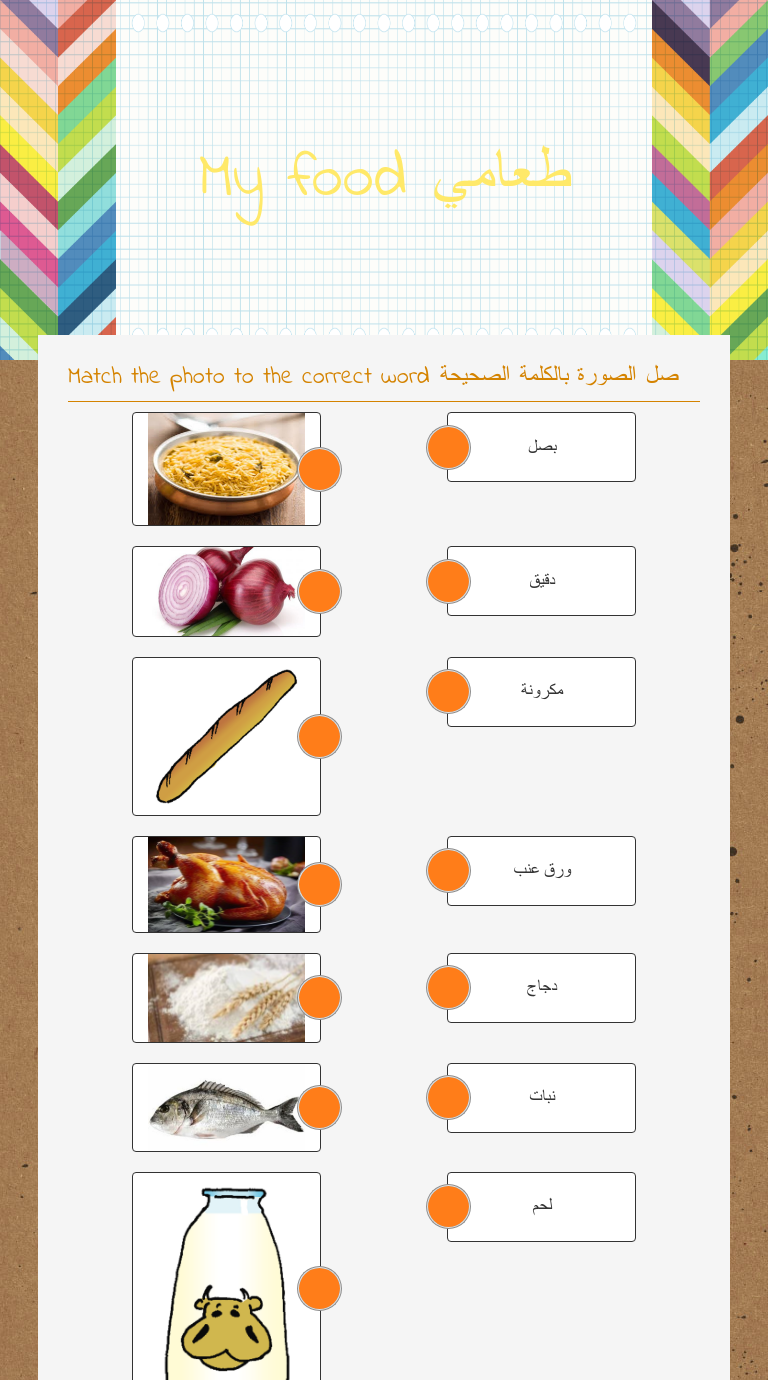Image resolution: width=768 pixels, height=1380 pixels.
Task: Toggle the connector dot beside the word دقيق
Action: click(x=448, y=580)
